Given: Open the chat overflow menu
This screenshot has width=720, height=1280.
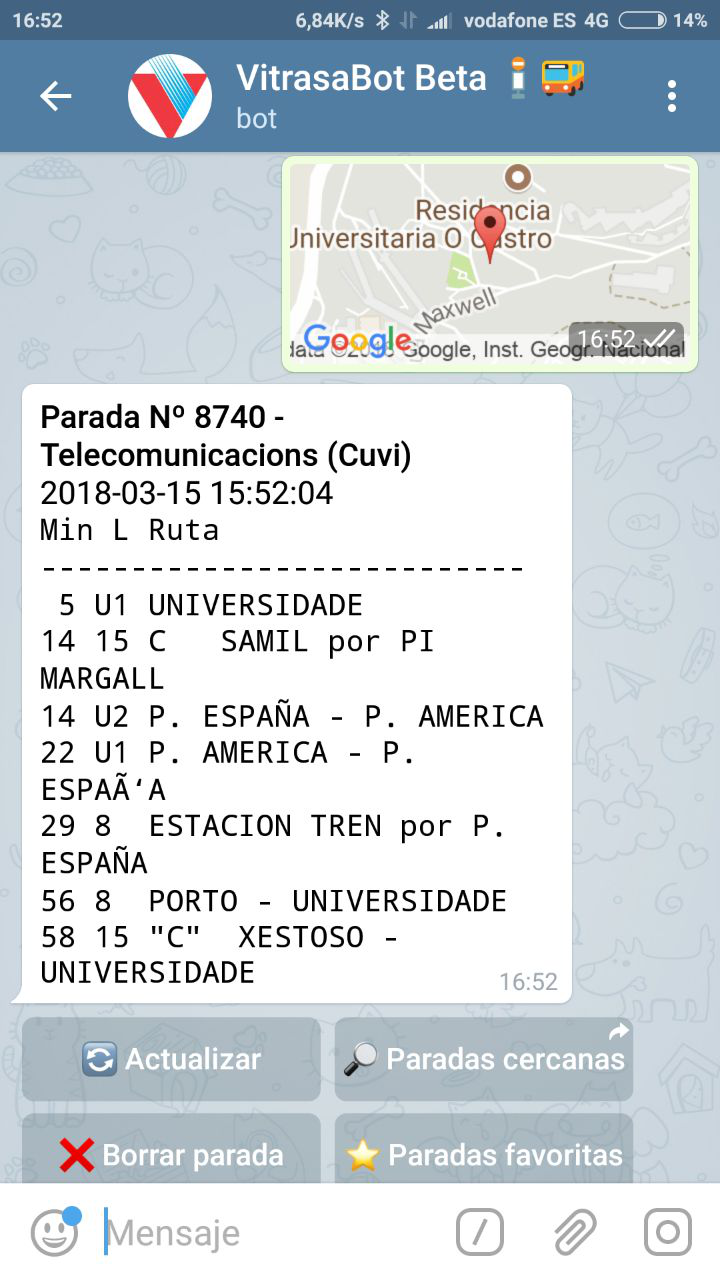Looking at the screenshot, I should tap(672, 96).
